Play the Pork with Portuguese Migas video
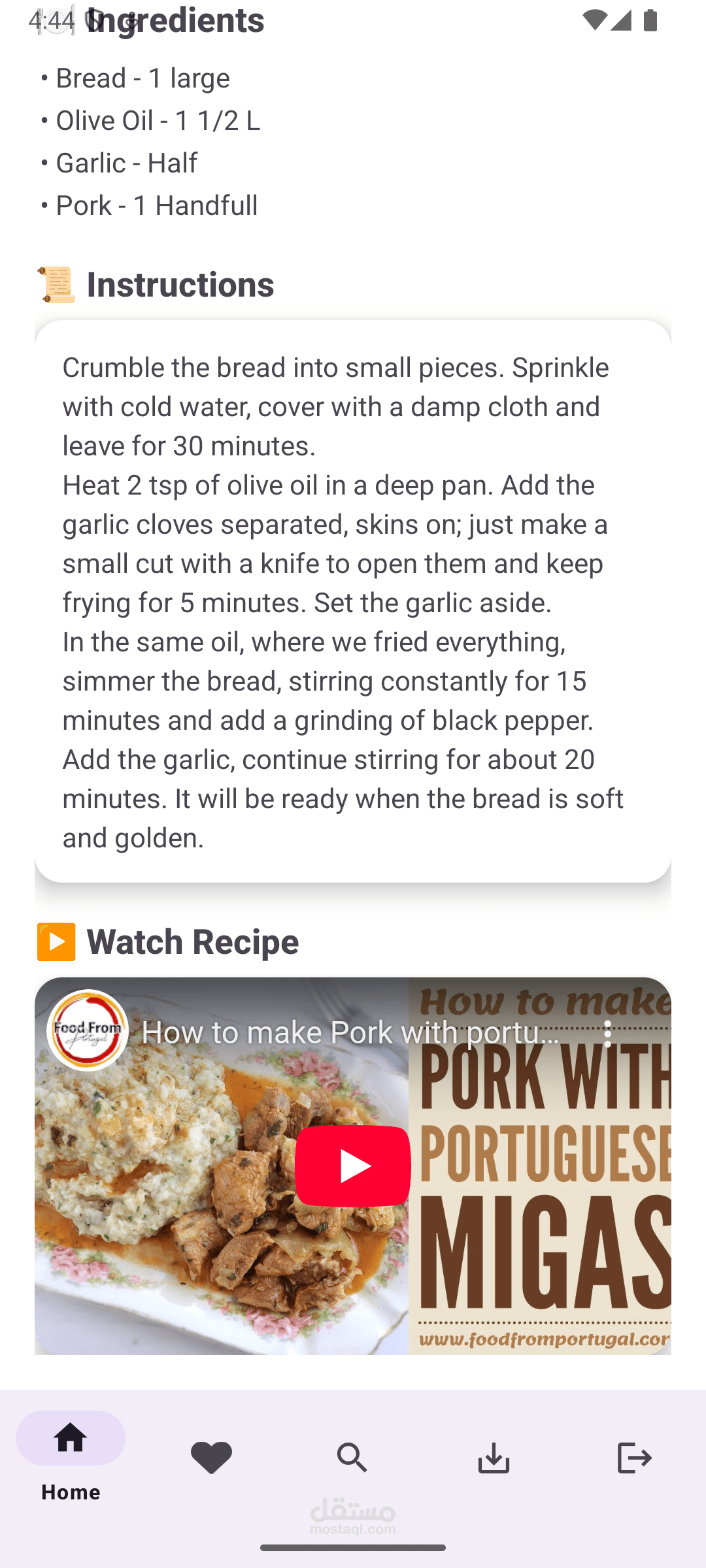This screenshot has height=1568, width=706. (x=353, y=1166)
